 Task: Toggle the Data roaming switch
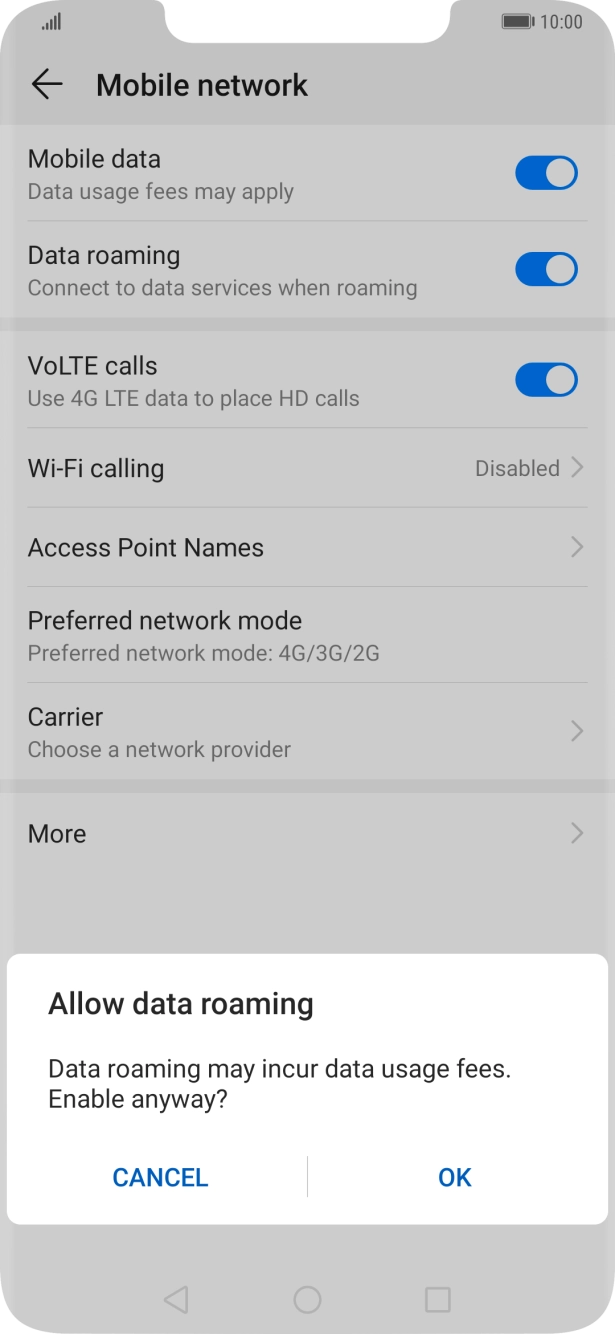point(546,269)
